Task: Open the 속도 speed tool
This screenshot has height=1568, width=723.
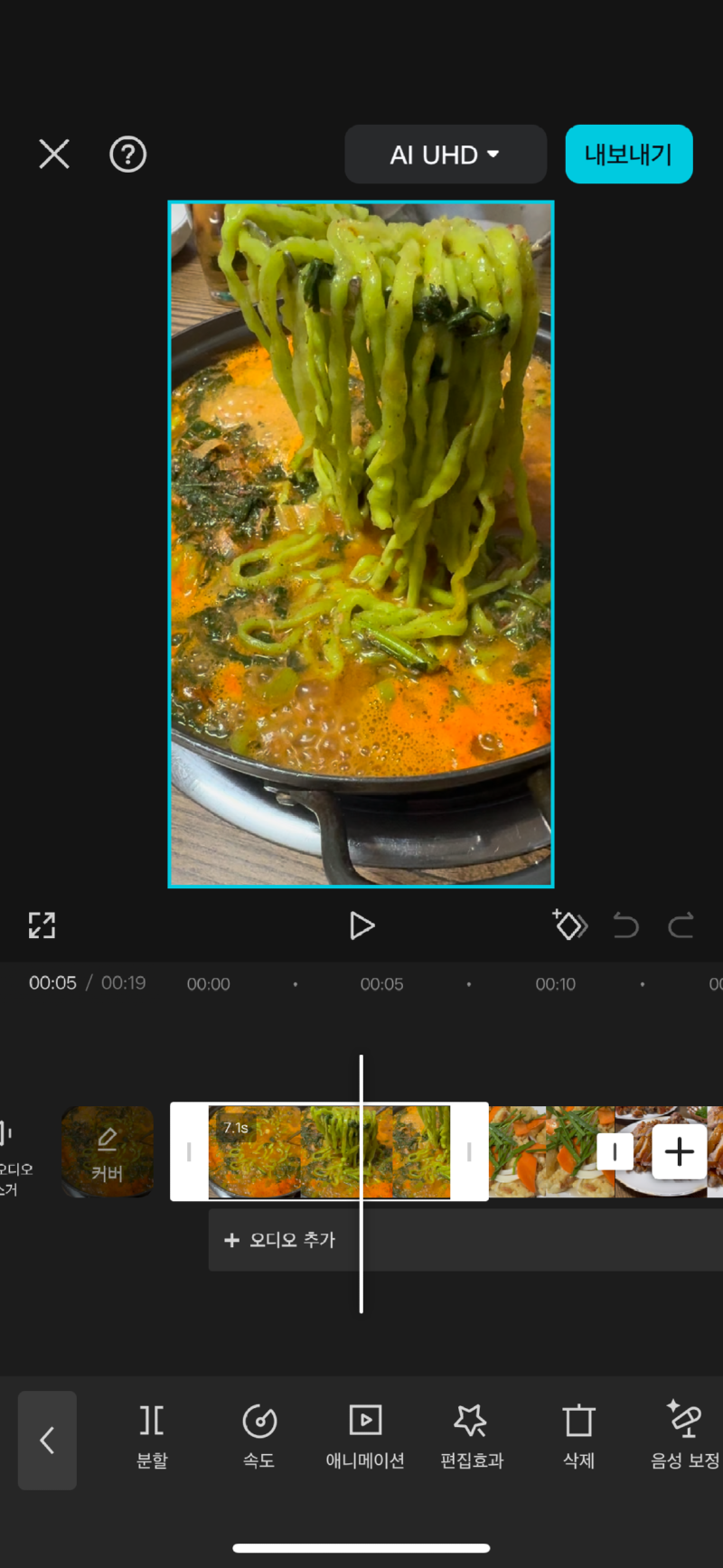Action: click(x=258, y=1436)
